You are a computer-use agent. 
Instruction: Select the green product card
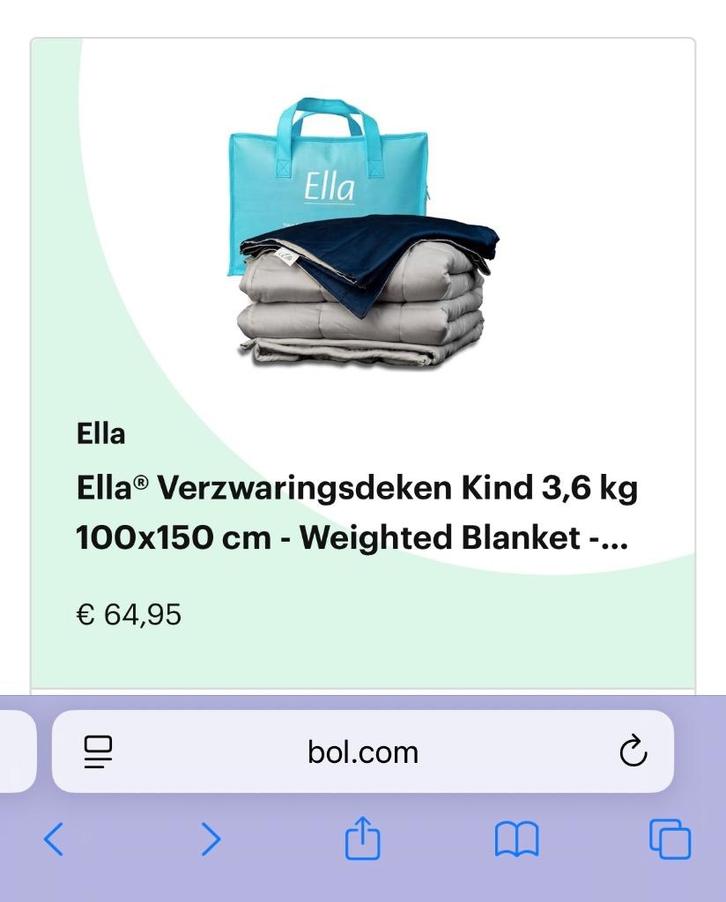pos(363,360)
